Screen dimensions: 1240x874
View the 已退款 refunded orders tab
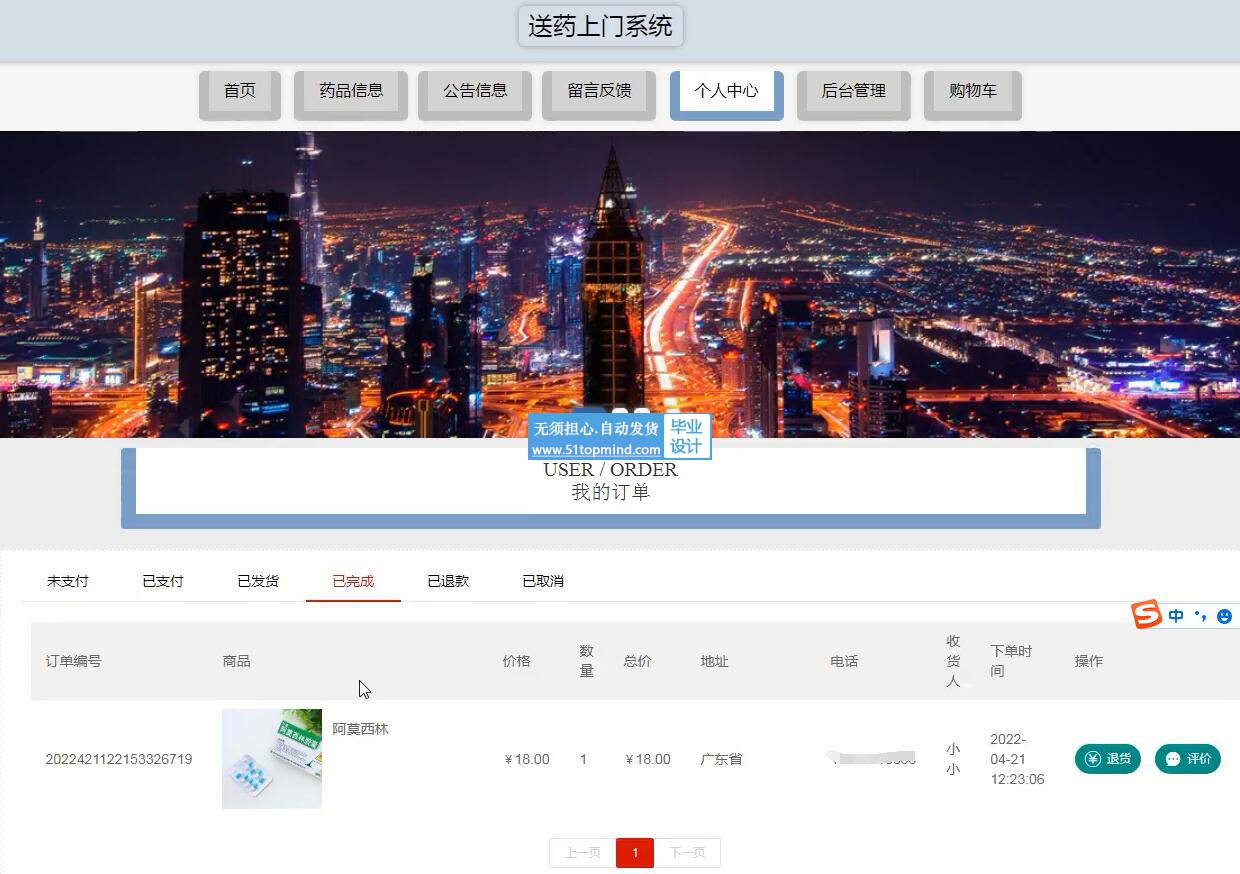448,581
